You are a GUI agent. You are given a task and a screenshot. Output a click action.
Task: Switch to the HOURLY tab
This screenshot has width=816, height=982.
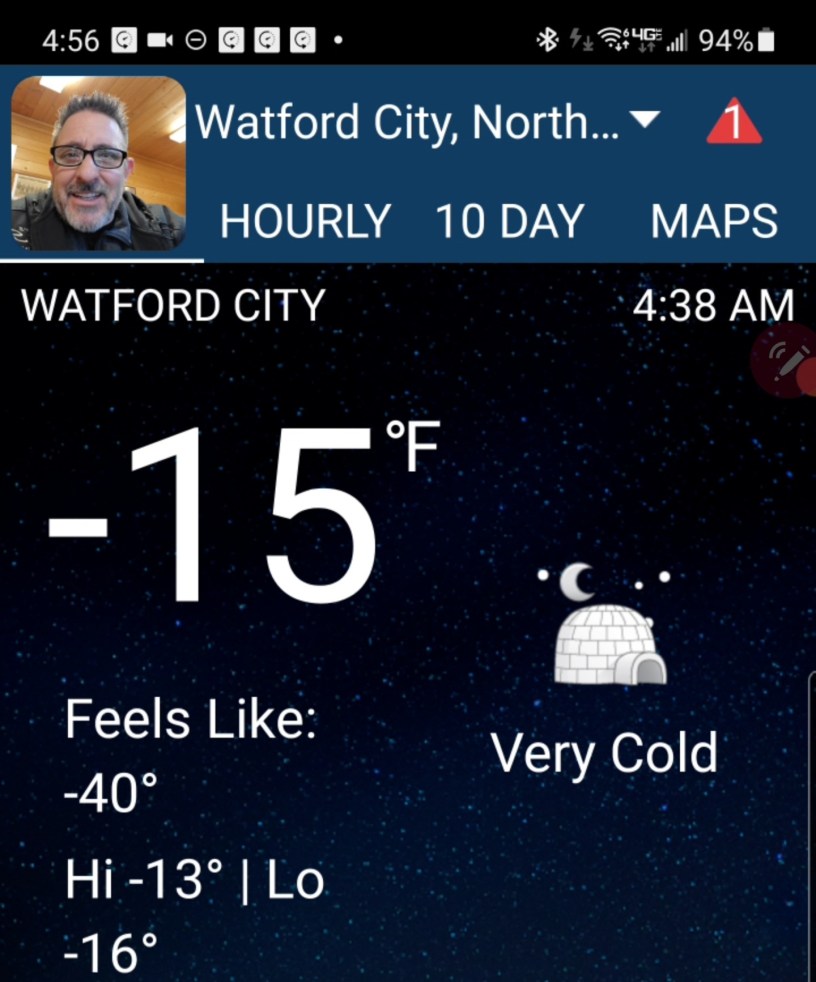pos(305,221)
